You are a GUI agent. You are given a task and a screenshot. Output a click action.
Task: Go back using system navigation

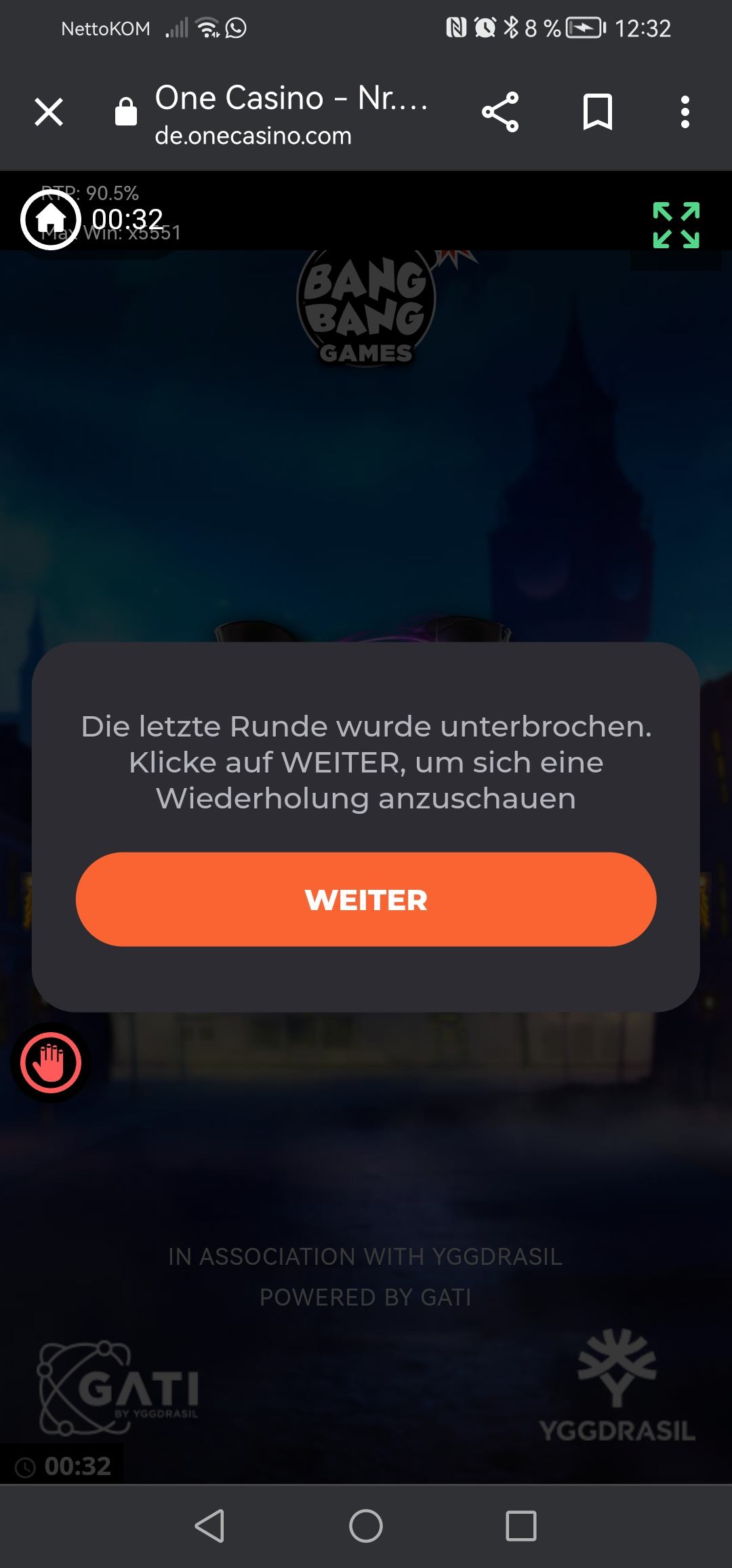click(209, 1526)
